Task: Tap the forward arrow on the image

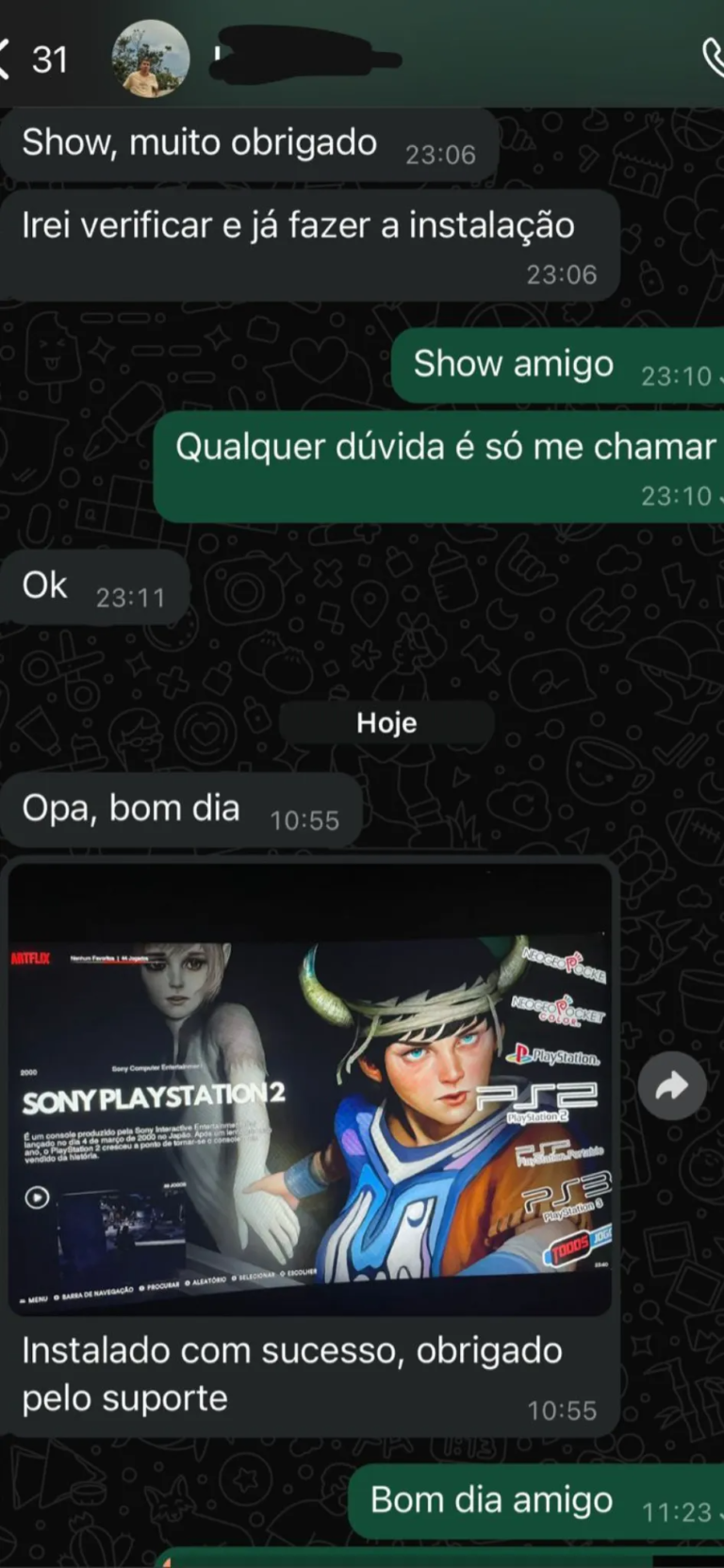Action: [x=672, y=1085]
